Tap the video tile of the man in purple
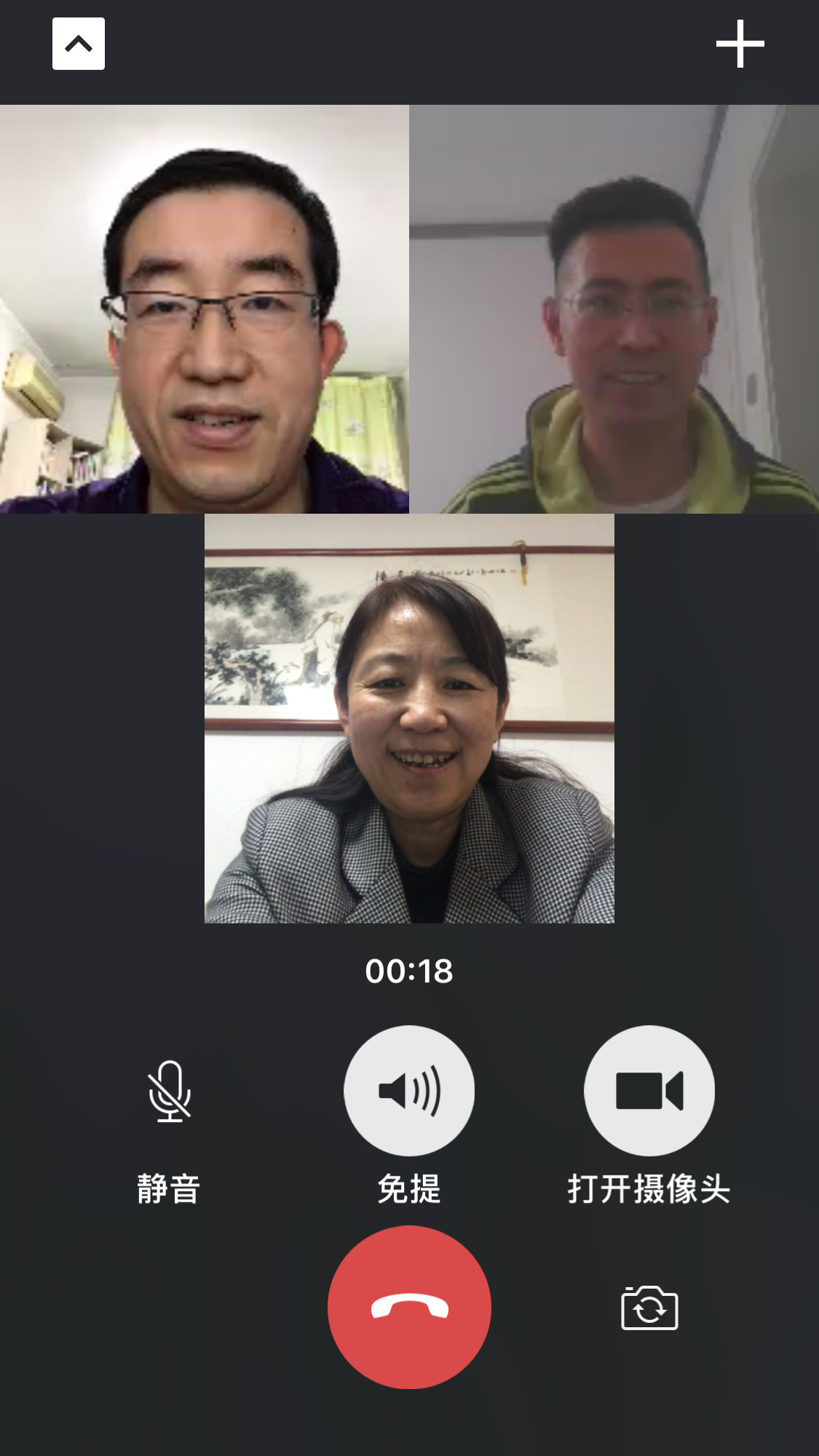 pos(205,309)
